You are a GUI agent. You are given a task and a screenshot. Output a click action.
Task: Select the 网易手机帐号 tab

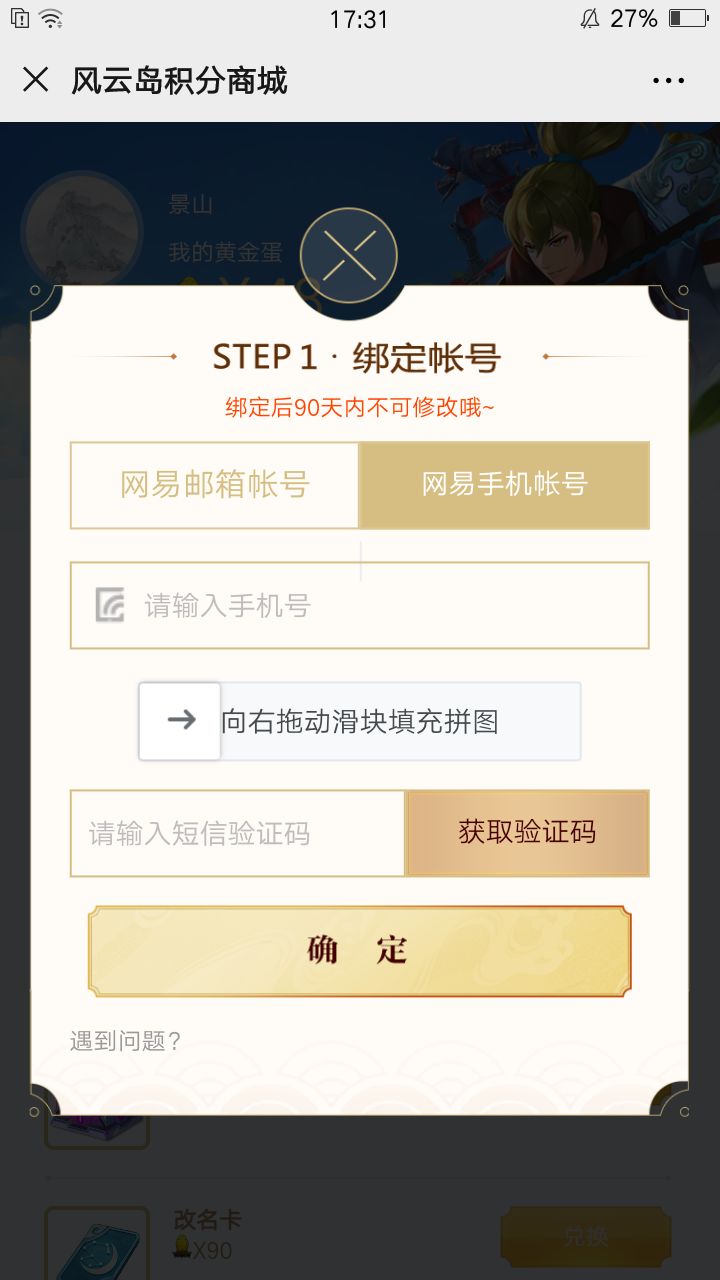504,484
